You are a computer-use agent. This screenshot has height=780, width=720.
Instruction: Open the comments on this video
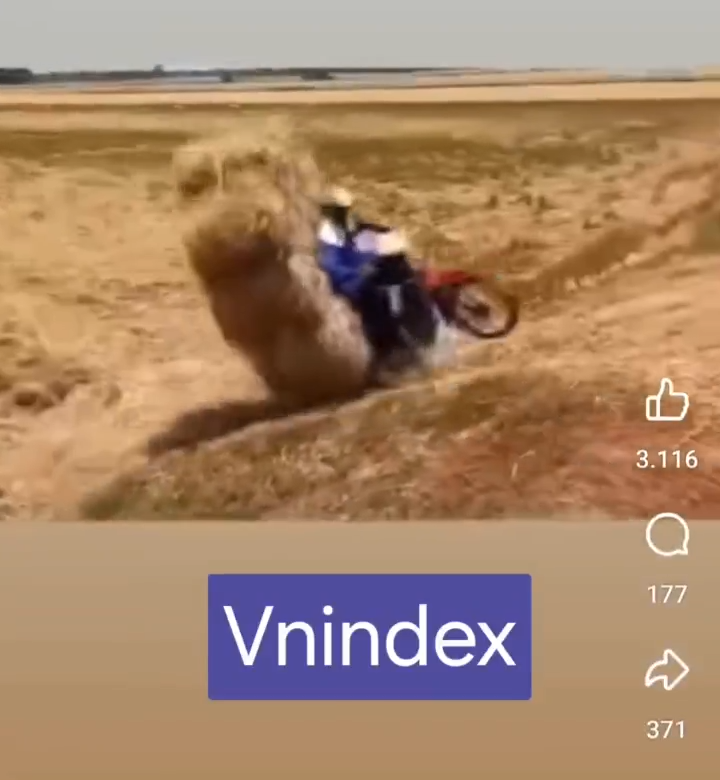click(x=667, y=537)
